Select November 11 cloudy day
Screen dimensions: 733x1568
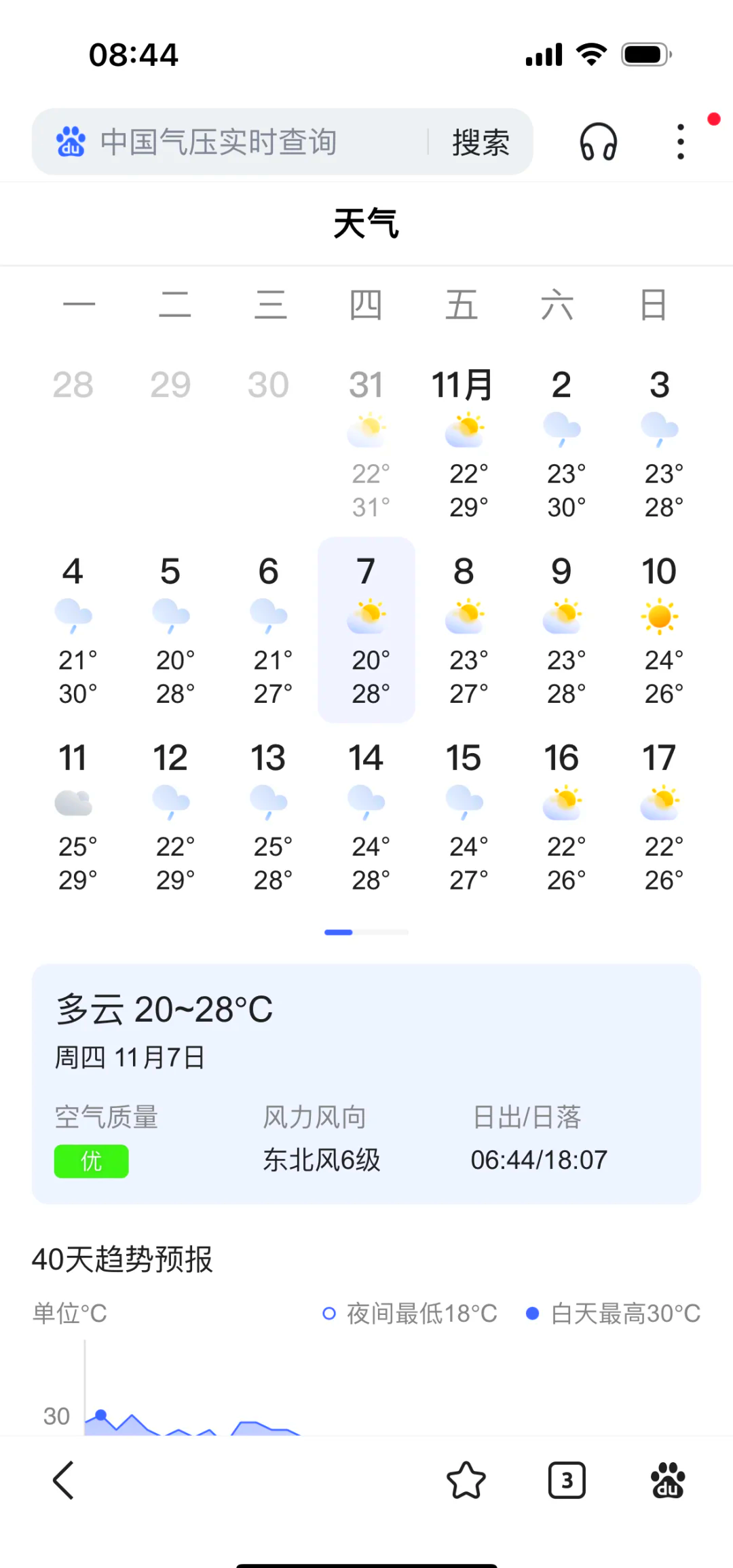73,816
